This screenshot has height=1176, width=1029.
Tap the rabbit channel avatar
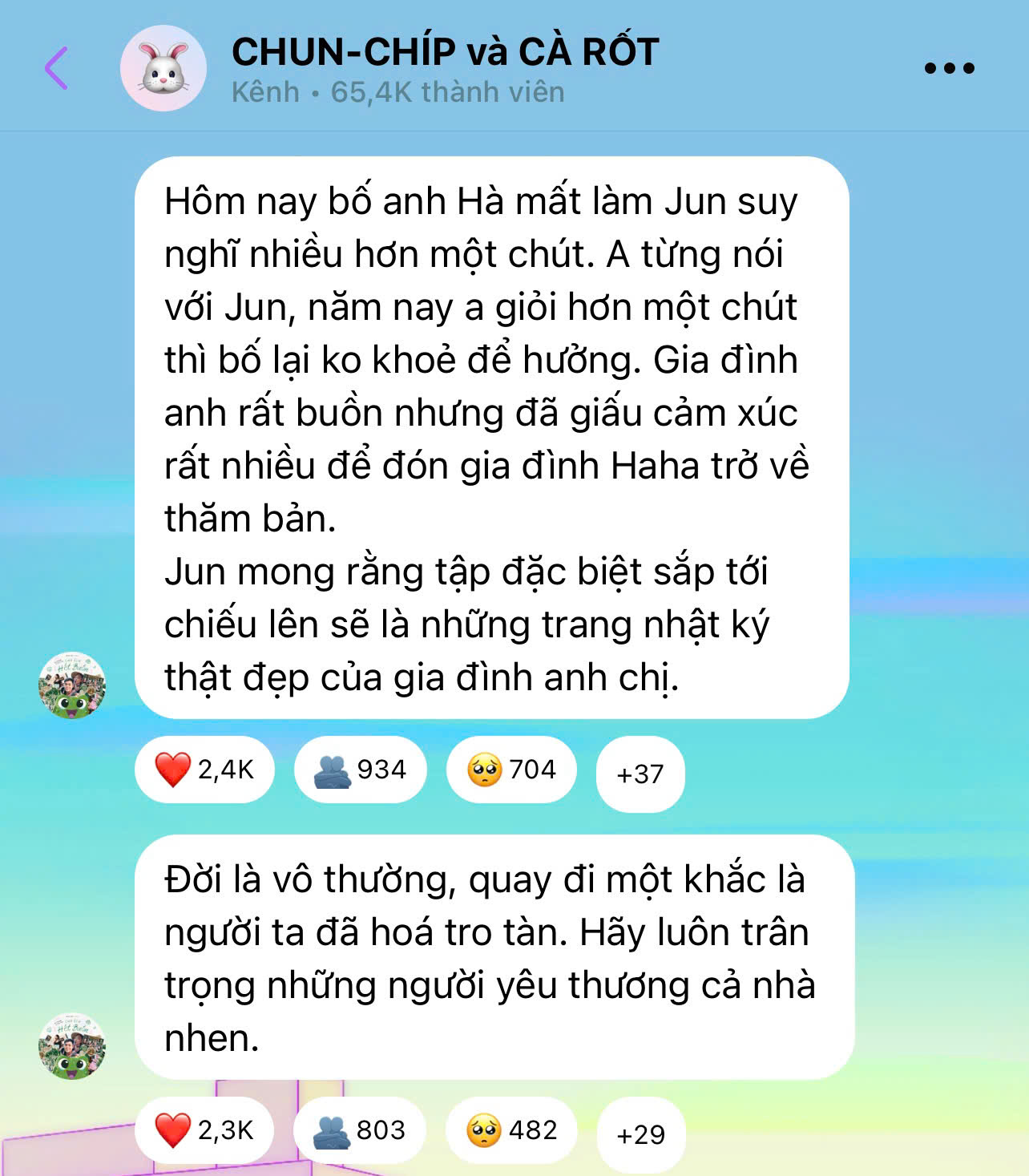click(x=163, y=68)
